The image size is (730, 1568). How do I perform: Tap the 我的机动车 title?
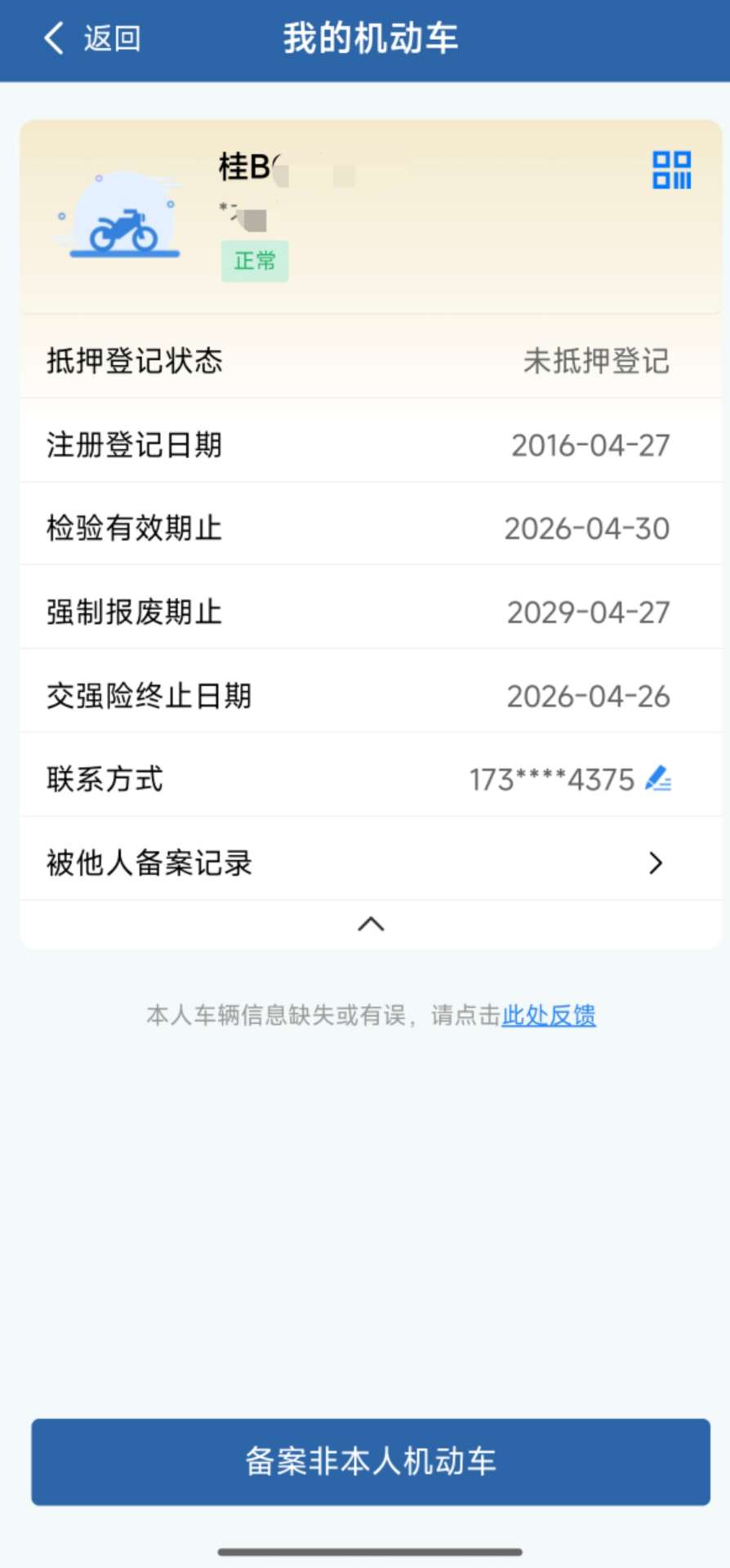click(x=369, y=36)
